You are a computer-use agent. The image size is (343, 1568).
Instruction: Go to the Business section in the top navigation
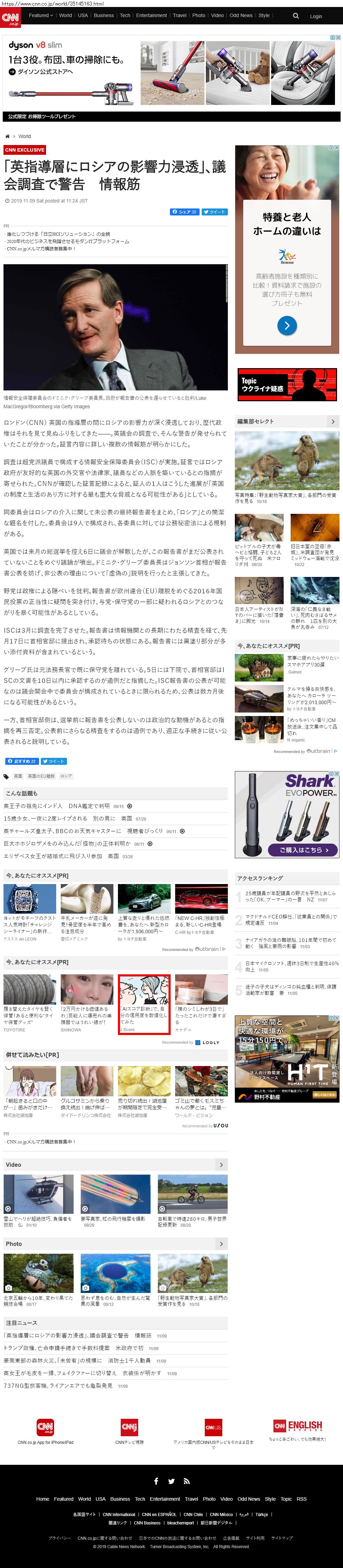(104, 16)
